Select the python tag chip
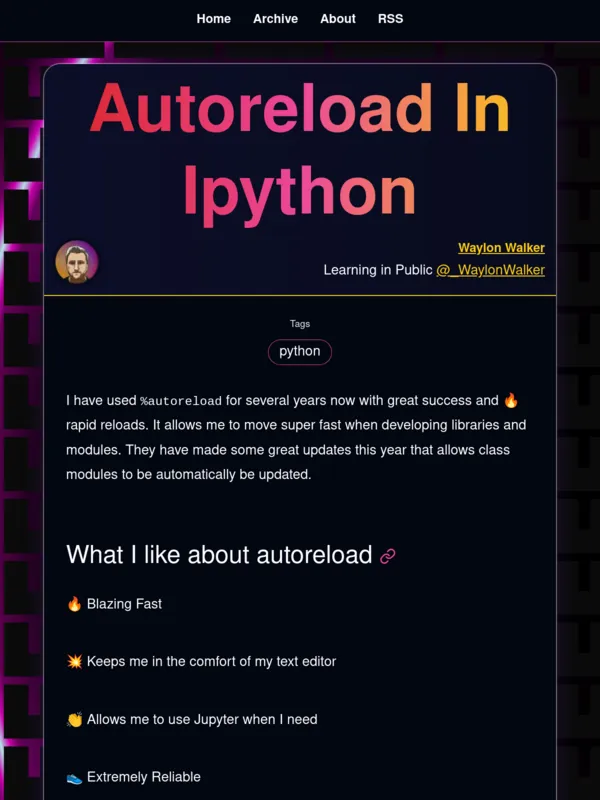Viewport: 600px width, 800px height. coord(300,352)
